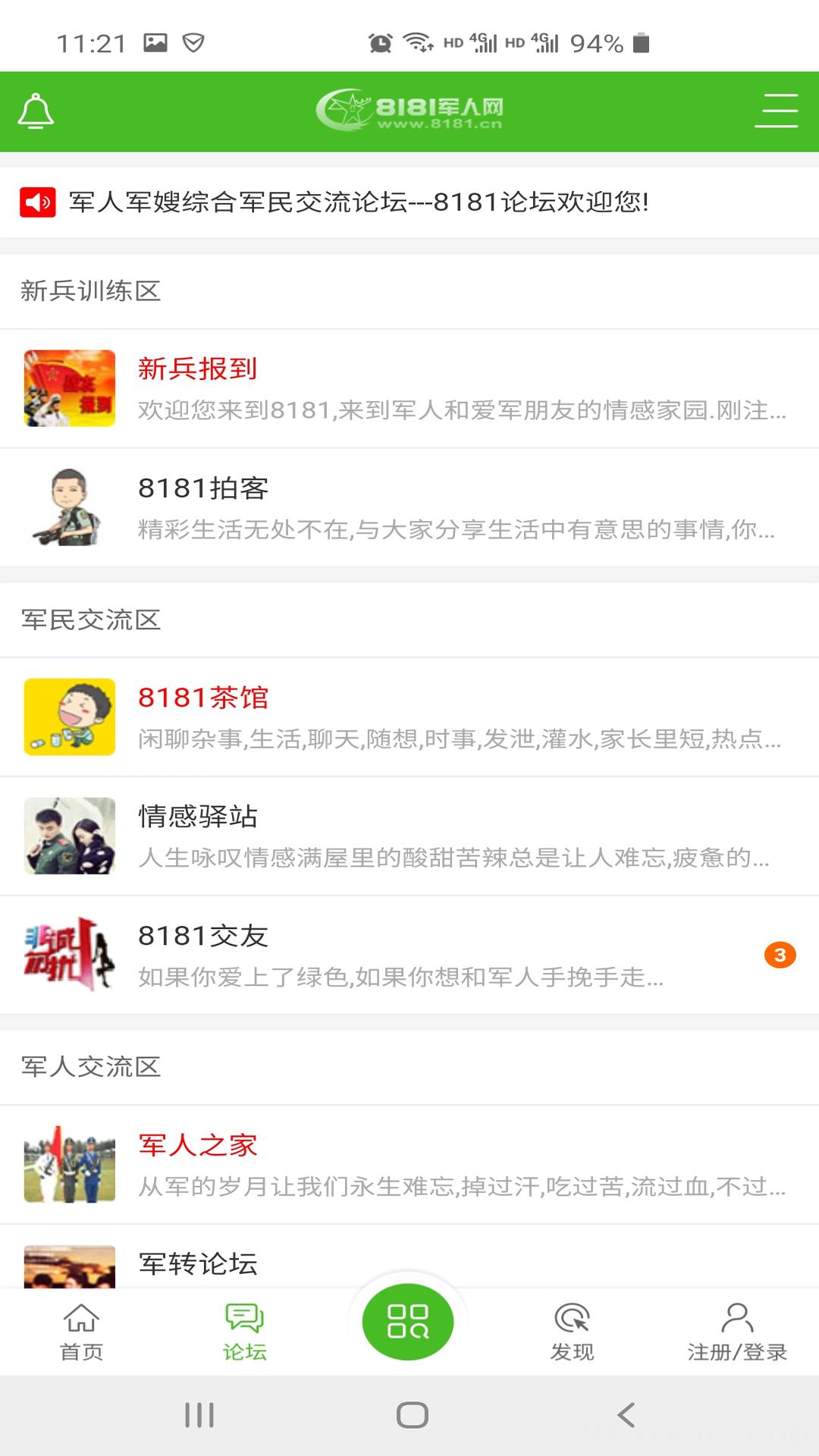Tap the 军转论坛 board thumbnail
Image resolution: width=819 pixels, height=1456 pixels.
tap(69, 1263)
